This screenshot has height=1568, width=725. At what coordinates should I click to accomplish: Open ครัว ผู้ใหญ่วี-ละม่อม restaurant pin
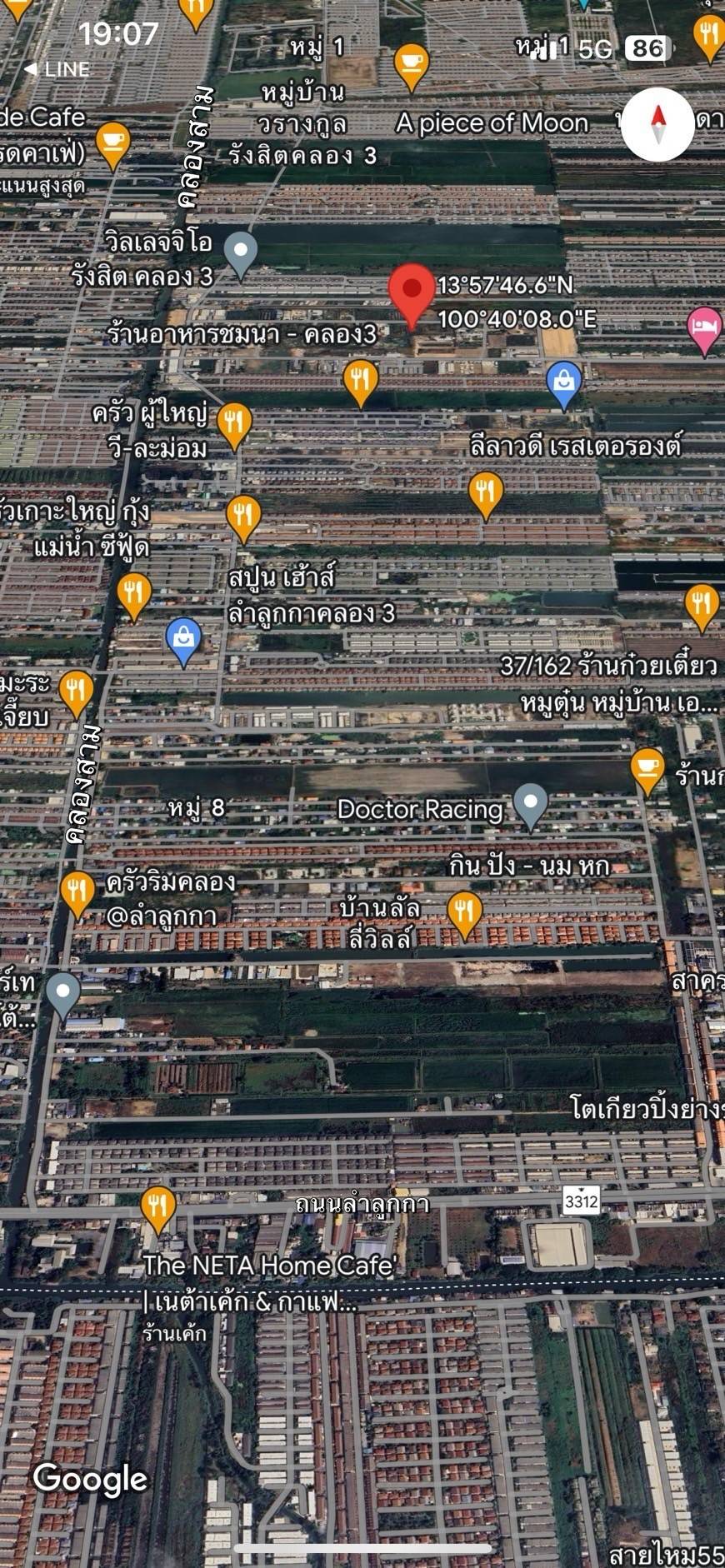[234, 423]
